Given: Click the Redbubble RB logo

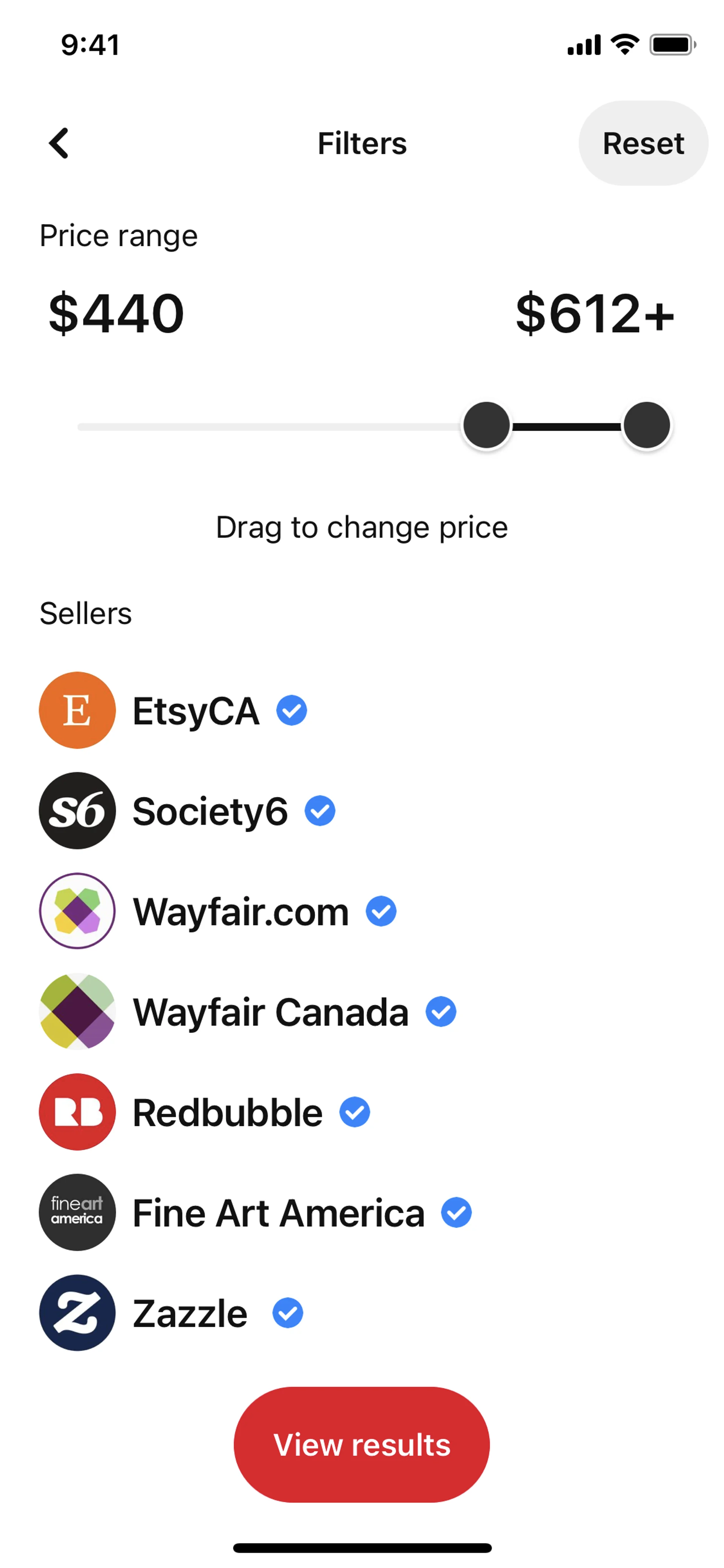Looking at the screenshot, I should 77,1112.
